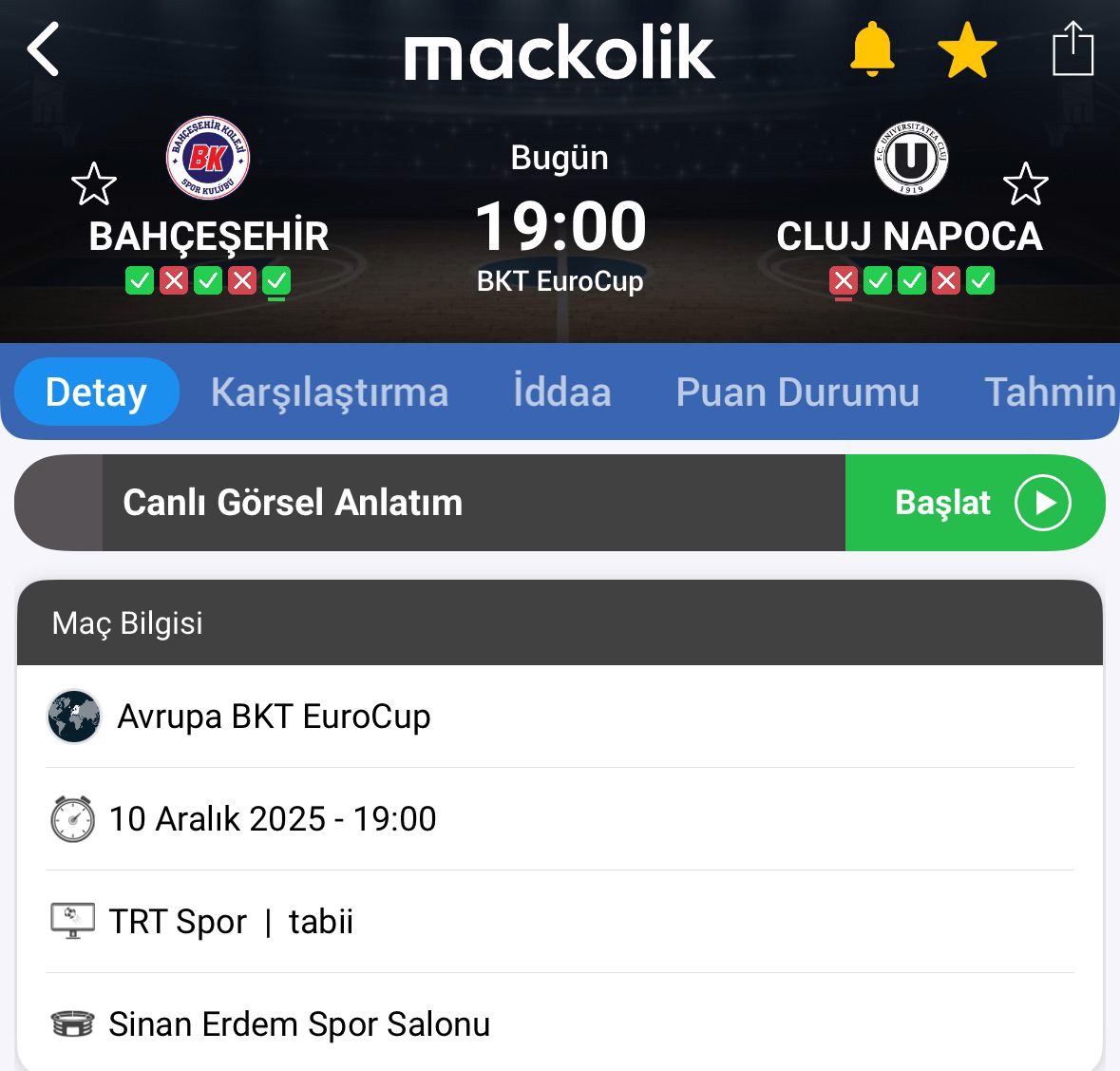1120x1071 pixels.
Task: Switch to the Karşılaştırma tab
Action: [329, 392]
